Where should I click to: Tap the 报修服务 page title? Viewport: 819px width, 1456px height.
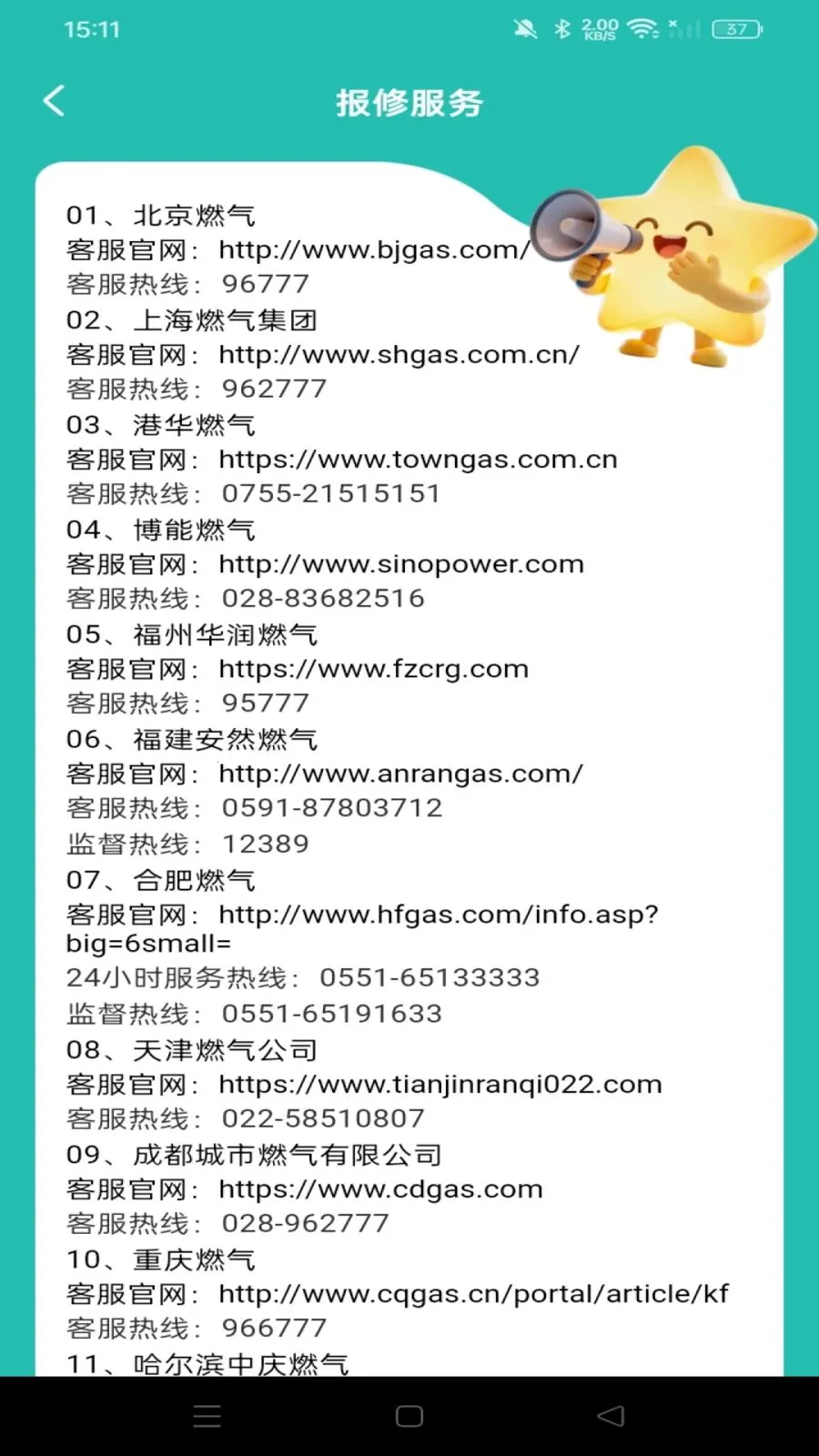click(409, 103)
